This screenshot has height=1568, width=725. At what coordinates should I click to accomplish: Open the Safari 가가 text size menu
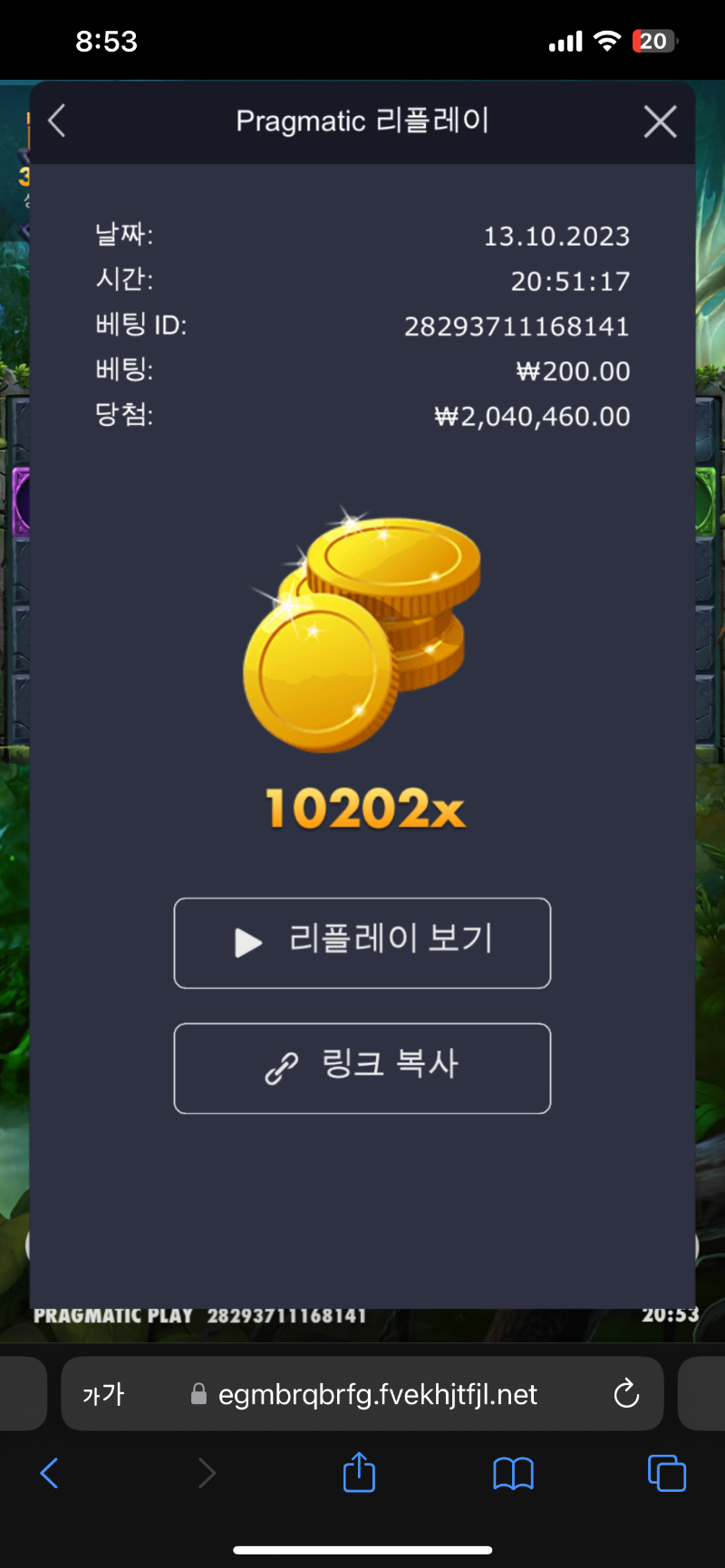103,1394
